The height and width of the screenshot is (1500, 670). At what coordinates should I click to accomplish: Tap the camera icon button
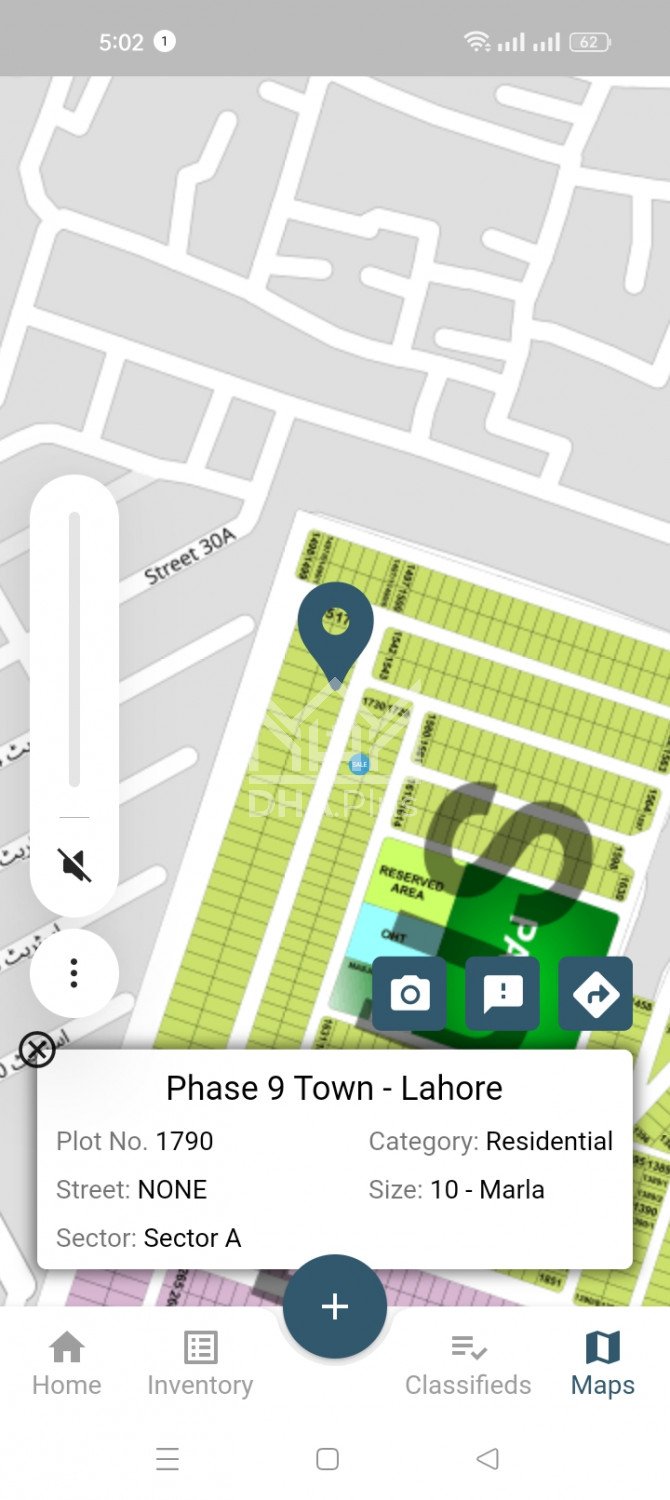409,994
